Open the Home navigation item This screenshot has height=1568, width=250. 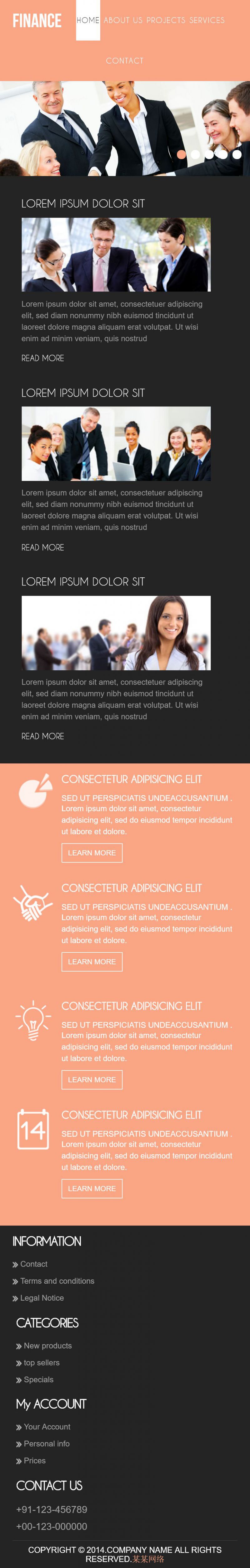[x=88, y=20]
